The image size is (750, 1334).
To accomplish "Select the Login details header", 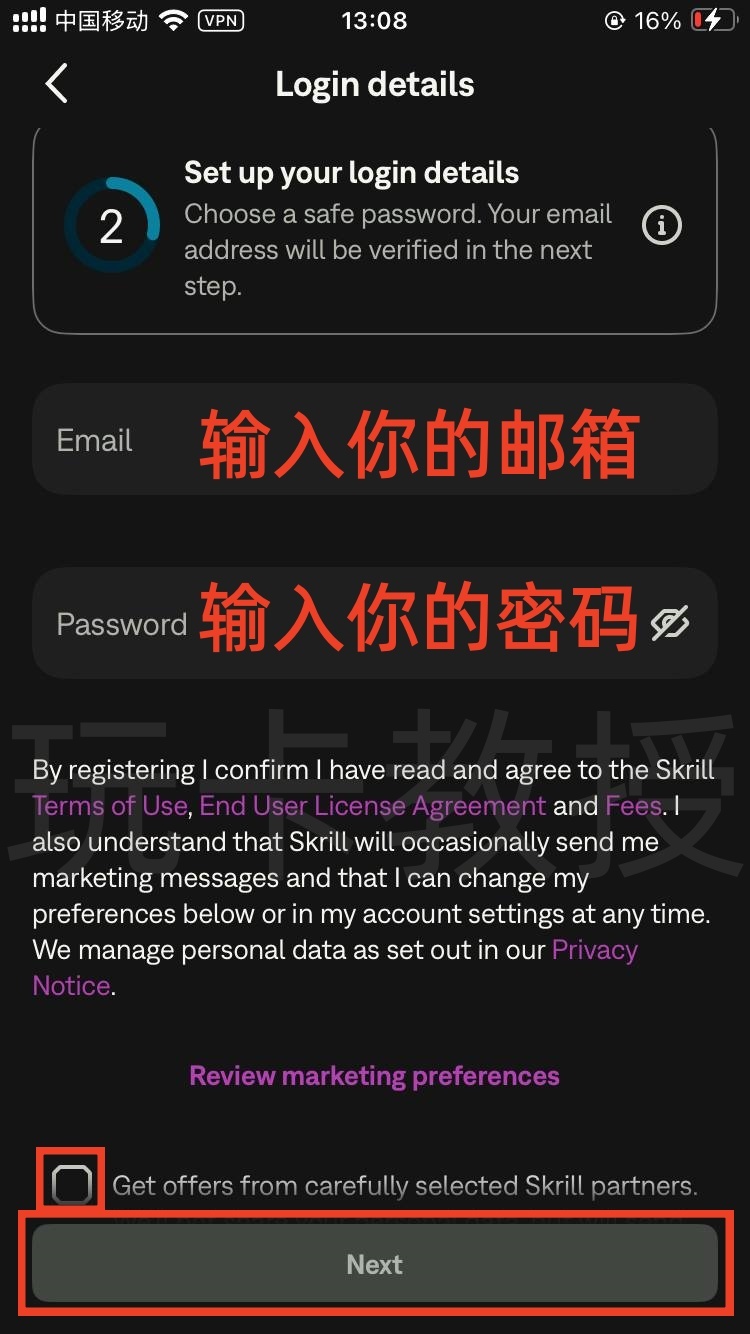I will (x=374, y=84).
